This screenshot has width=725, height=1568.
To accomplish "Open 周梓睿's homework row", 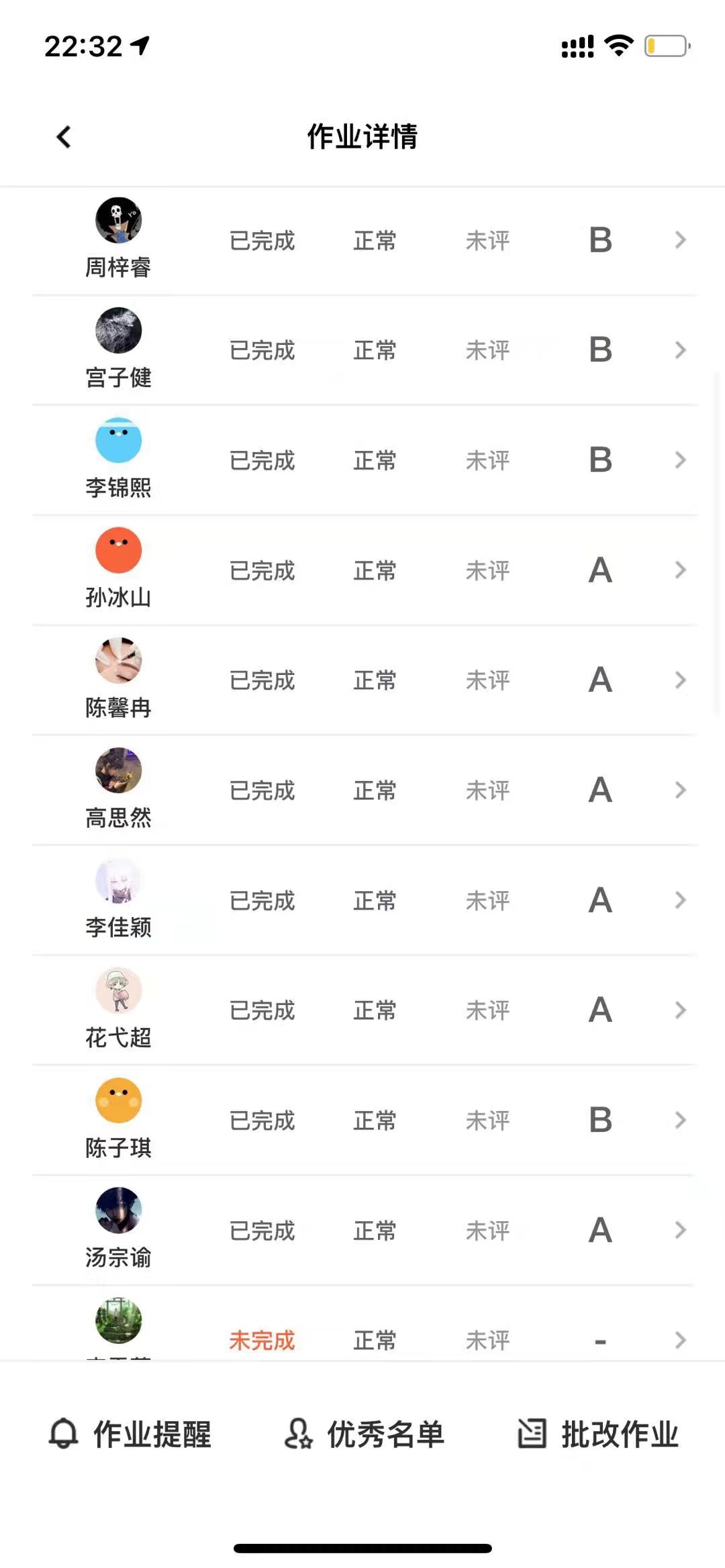I will [x=362, y=240].
